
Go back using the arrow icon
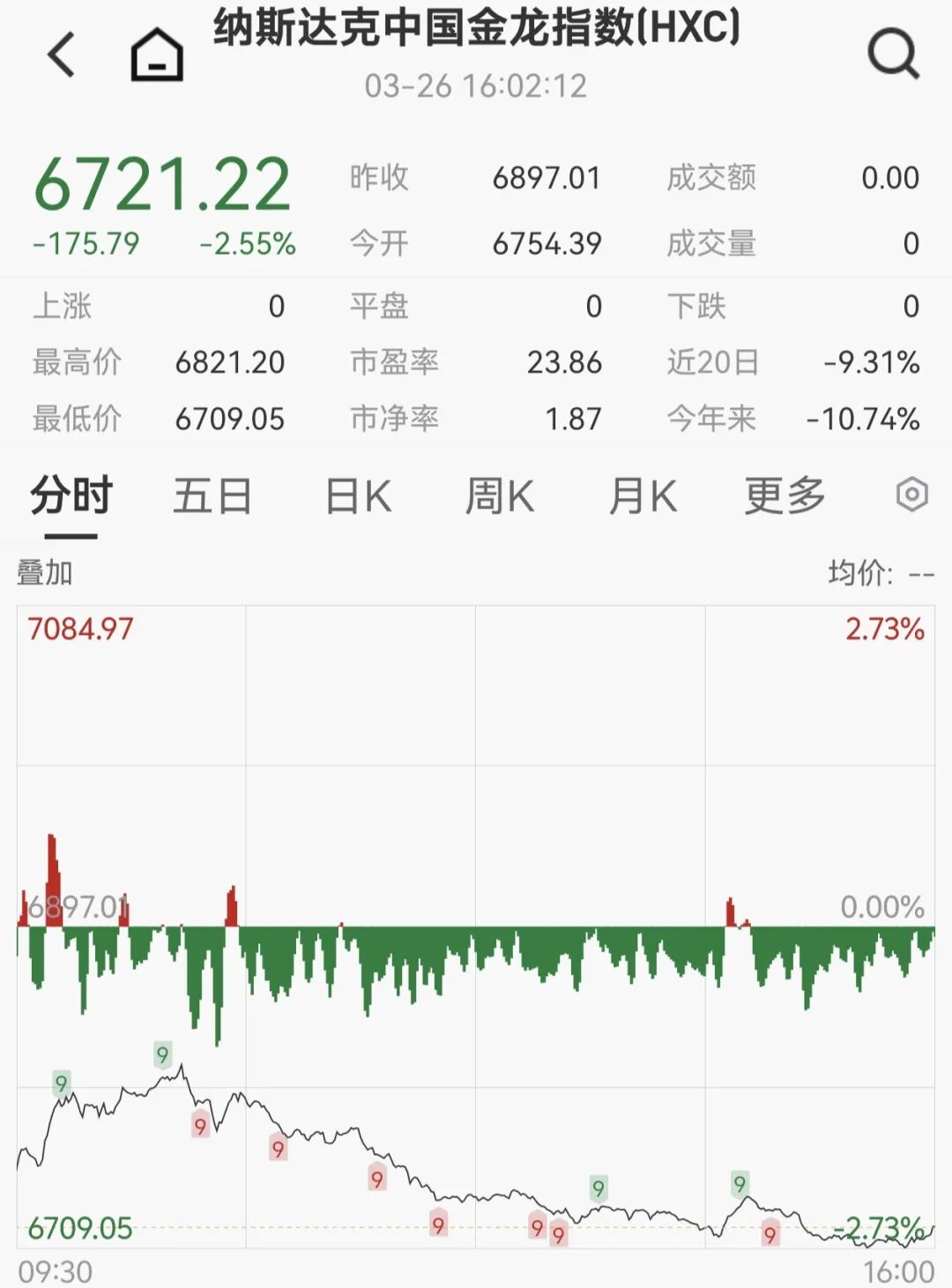[62, 55]
